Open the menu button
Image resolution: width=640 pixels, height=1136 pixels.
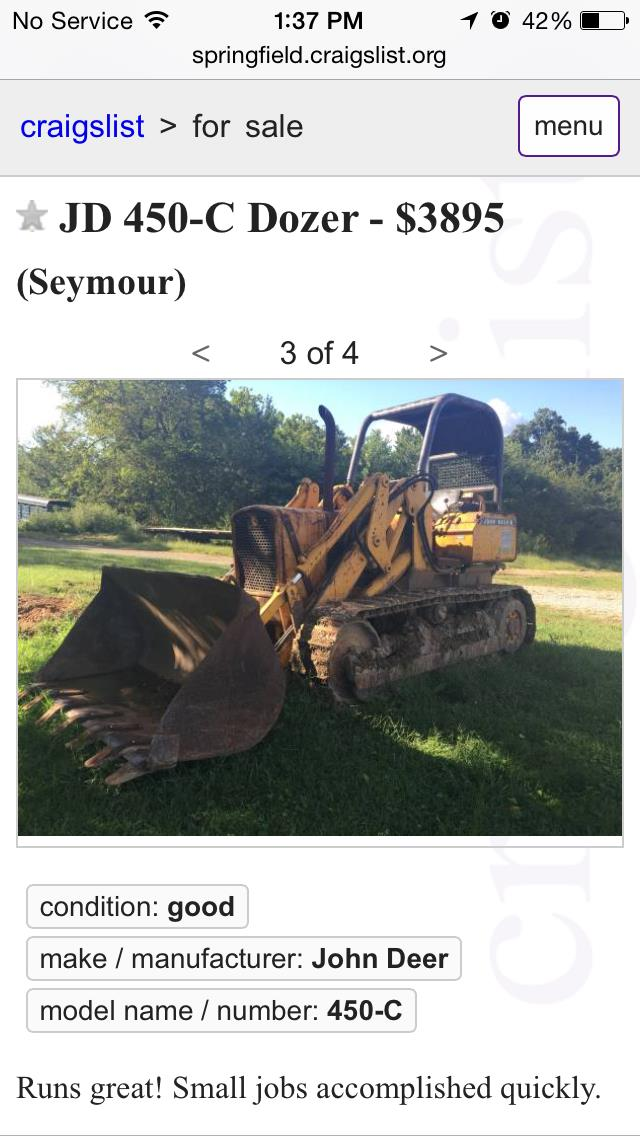tap(568, 126)
